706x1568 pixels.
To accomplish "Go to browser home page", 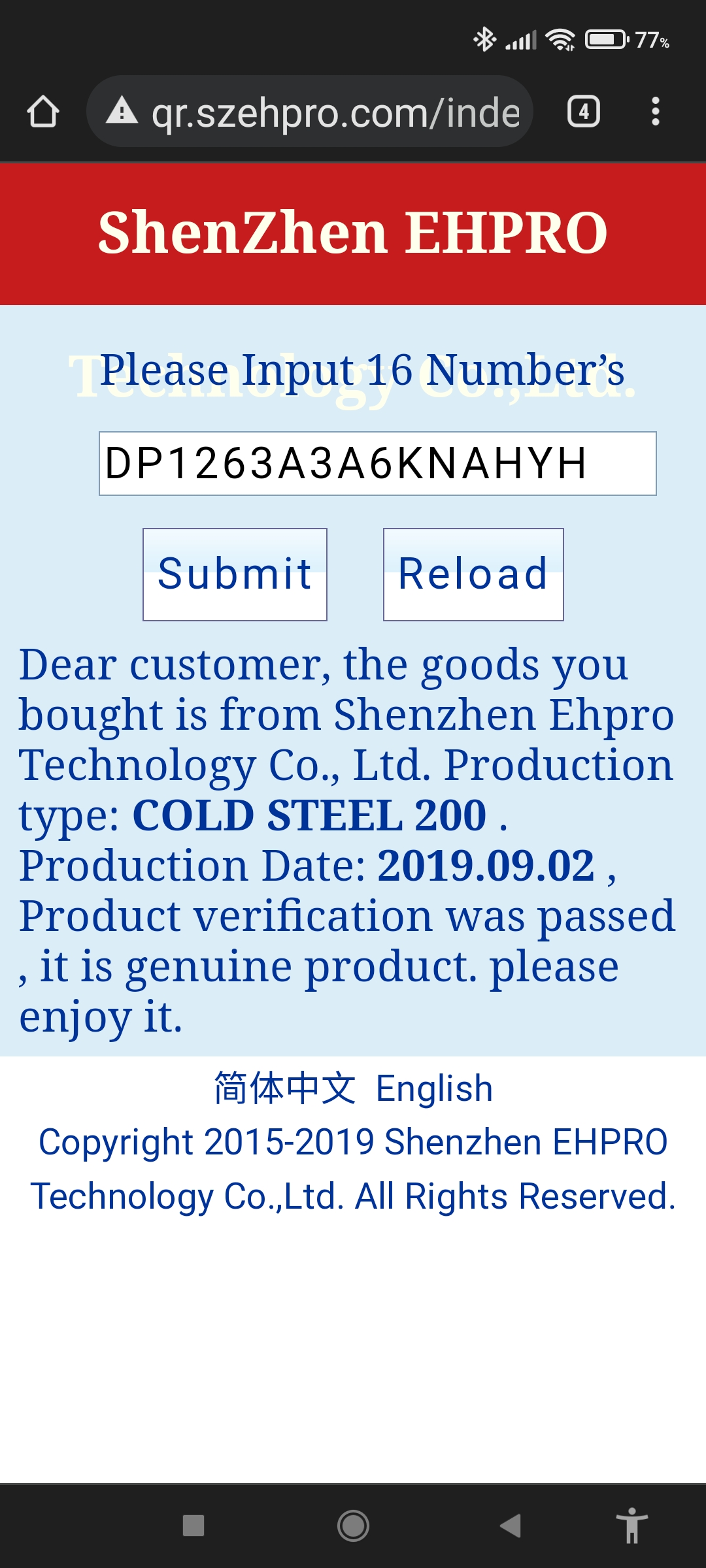I will [43, 112].
